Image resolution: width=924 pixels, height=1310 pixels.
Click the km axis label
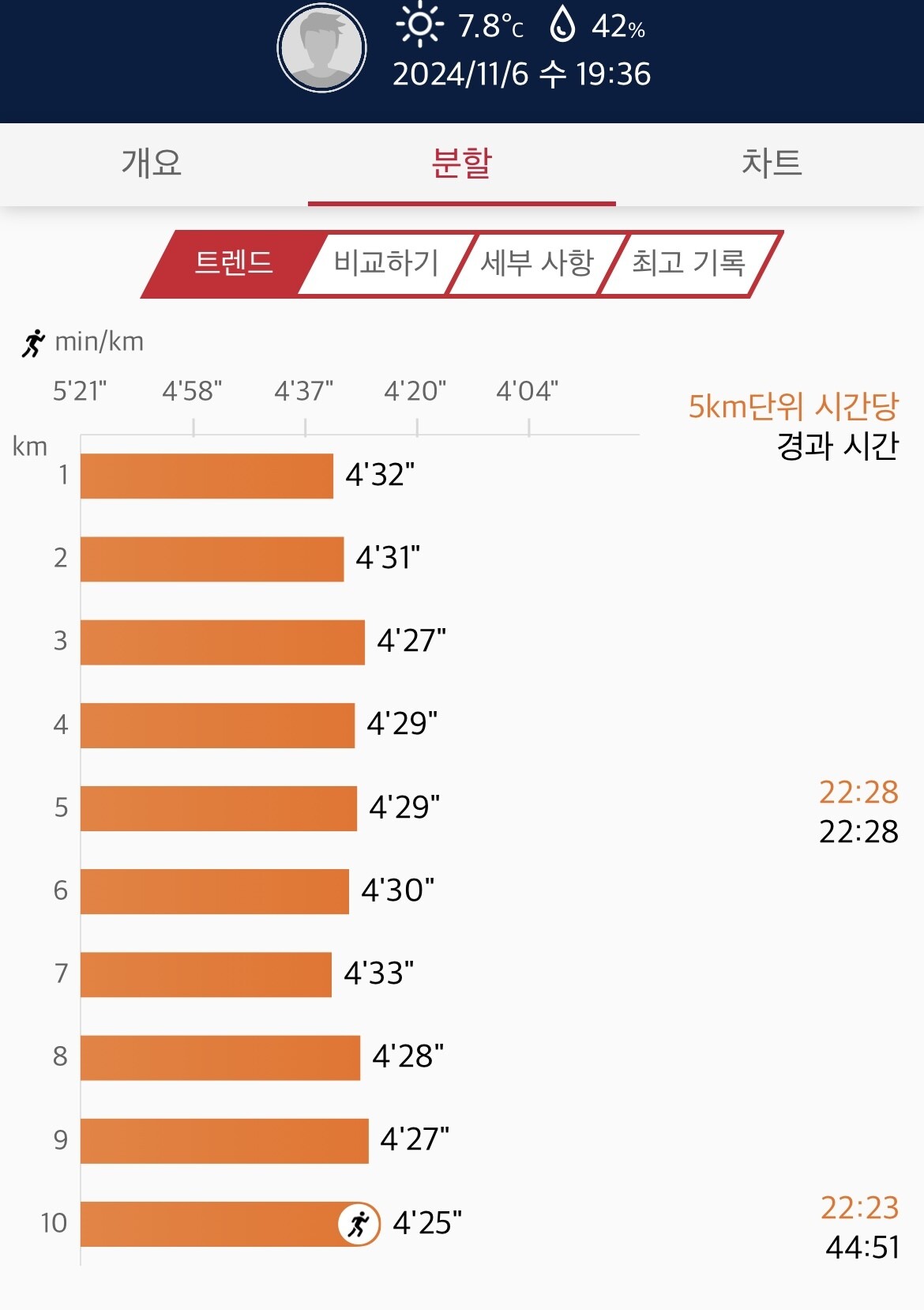tap(29, 446)
